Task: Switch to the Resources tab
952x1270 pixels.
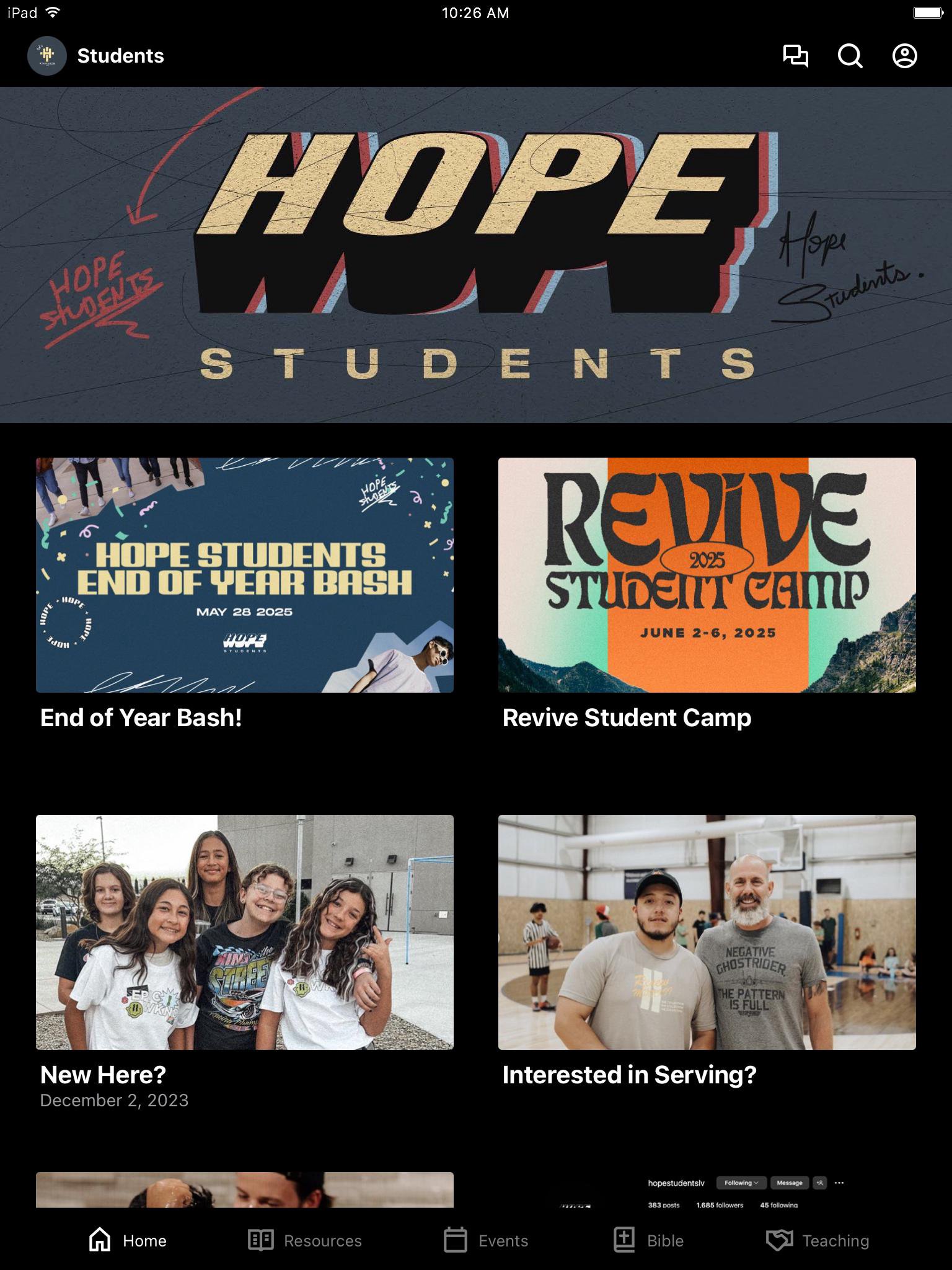Action: 305,1240
